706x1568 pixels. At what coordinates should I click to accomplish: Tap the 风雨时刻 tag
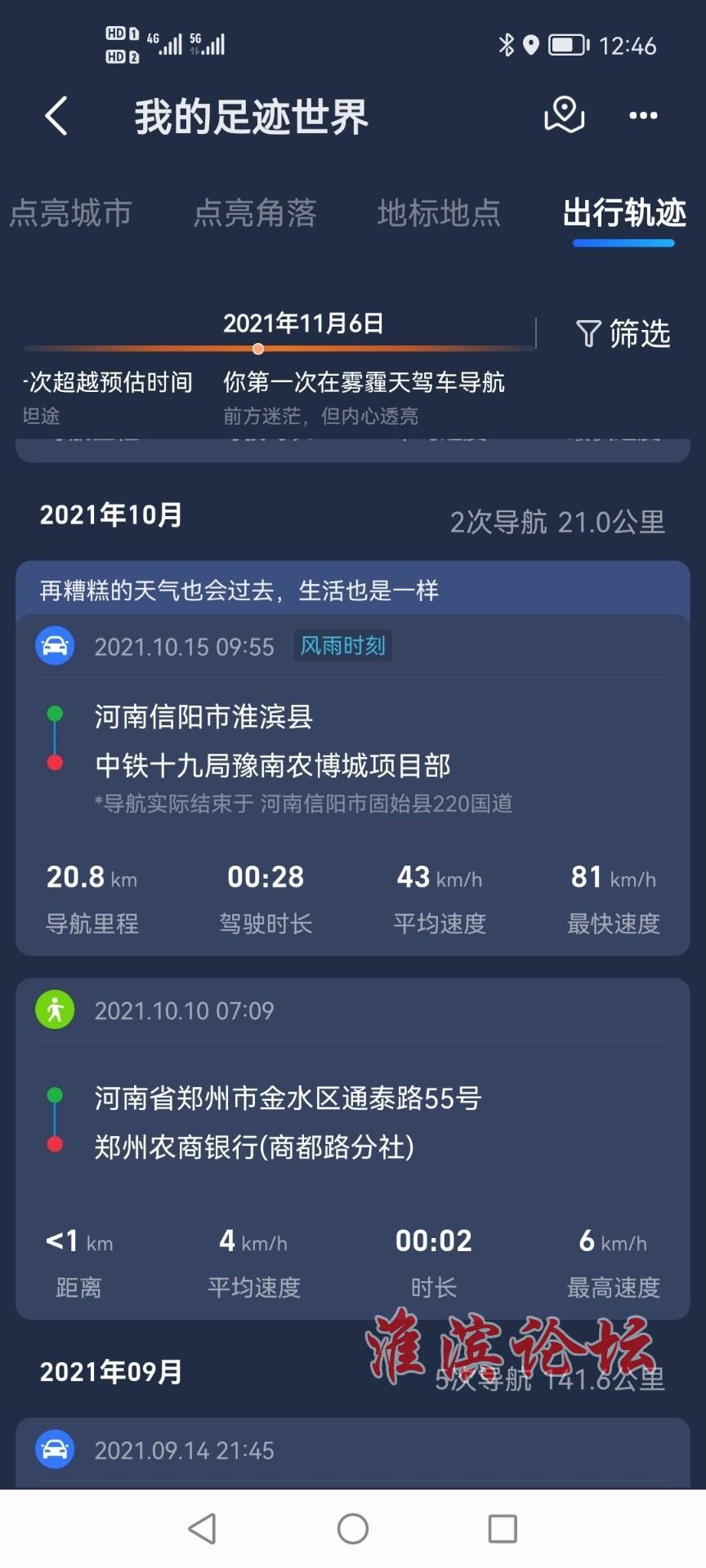click(342, 646)
